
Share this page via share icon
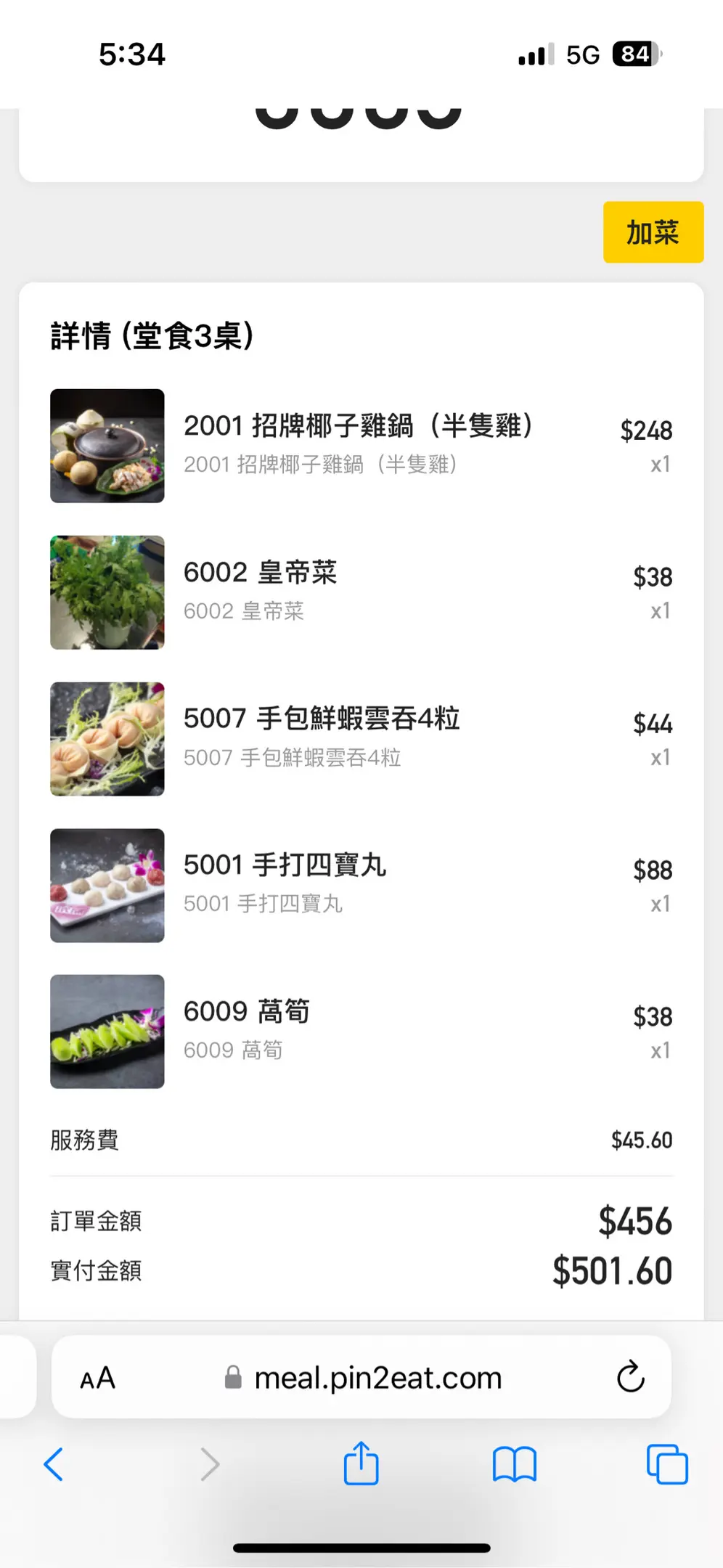click(361, 1464)
